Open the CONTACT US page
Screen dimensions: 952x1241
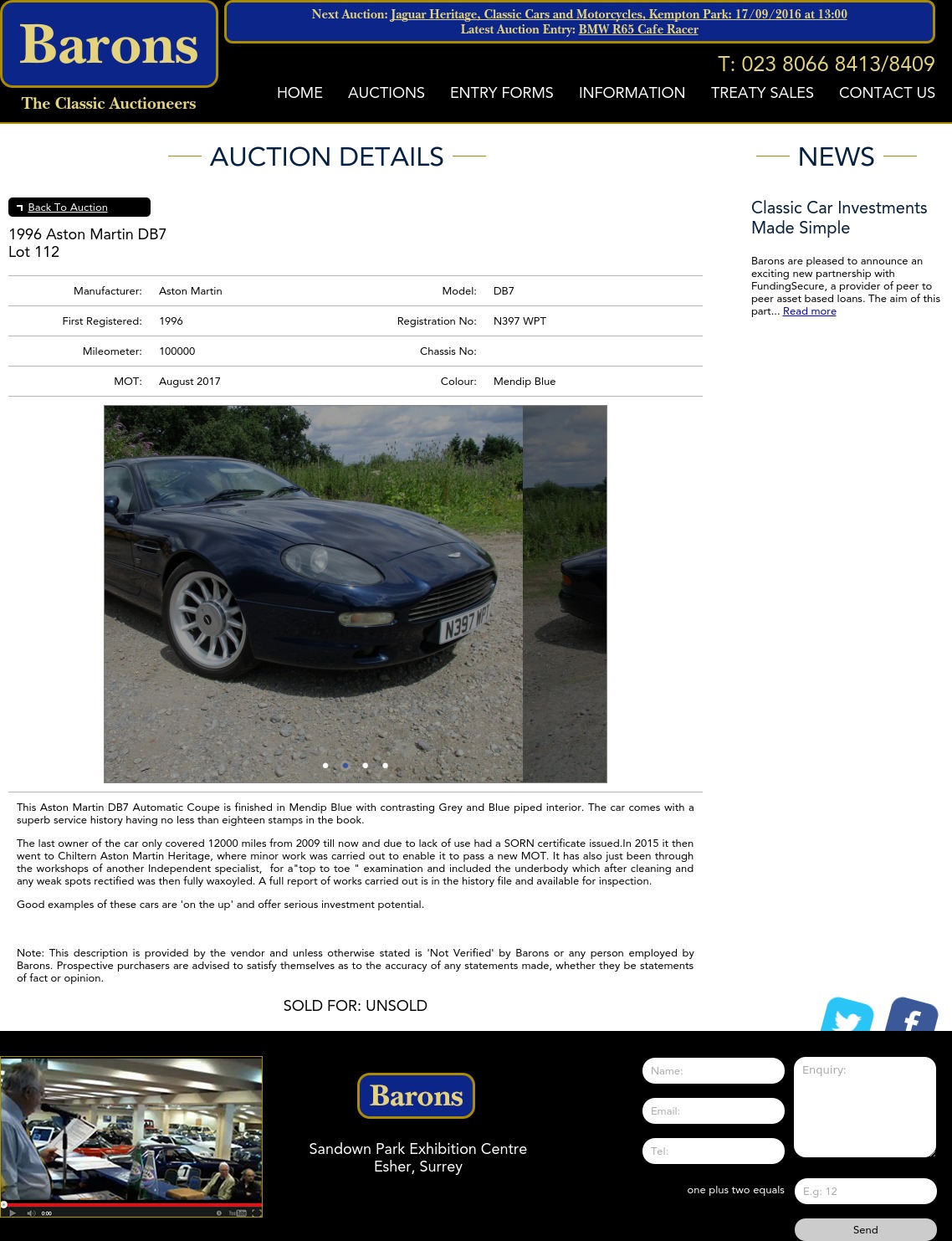887,93
